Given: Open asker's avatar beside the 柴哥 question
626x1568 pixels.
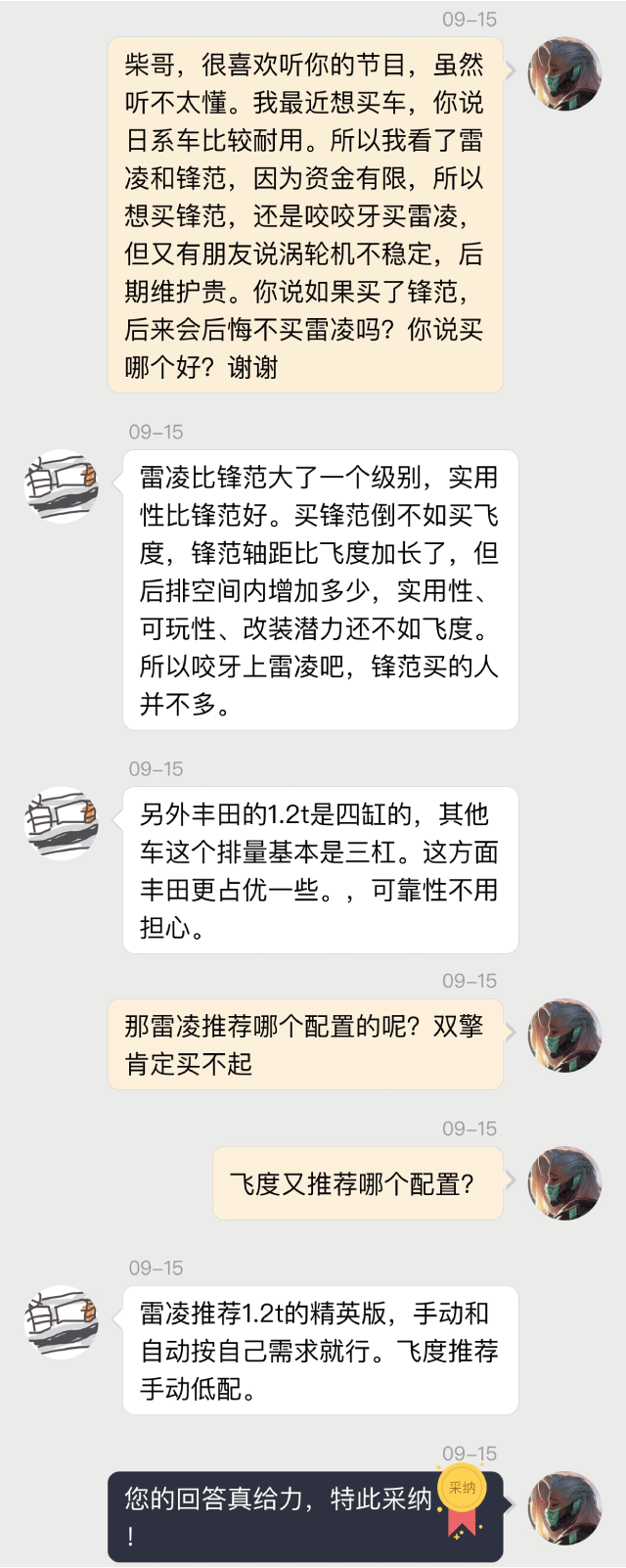Looking at the screenshot, I should (564, 73).
